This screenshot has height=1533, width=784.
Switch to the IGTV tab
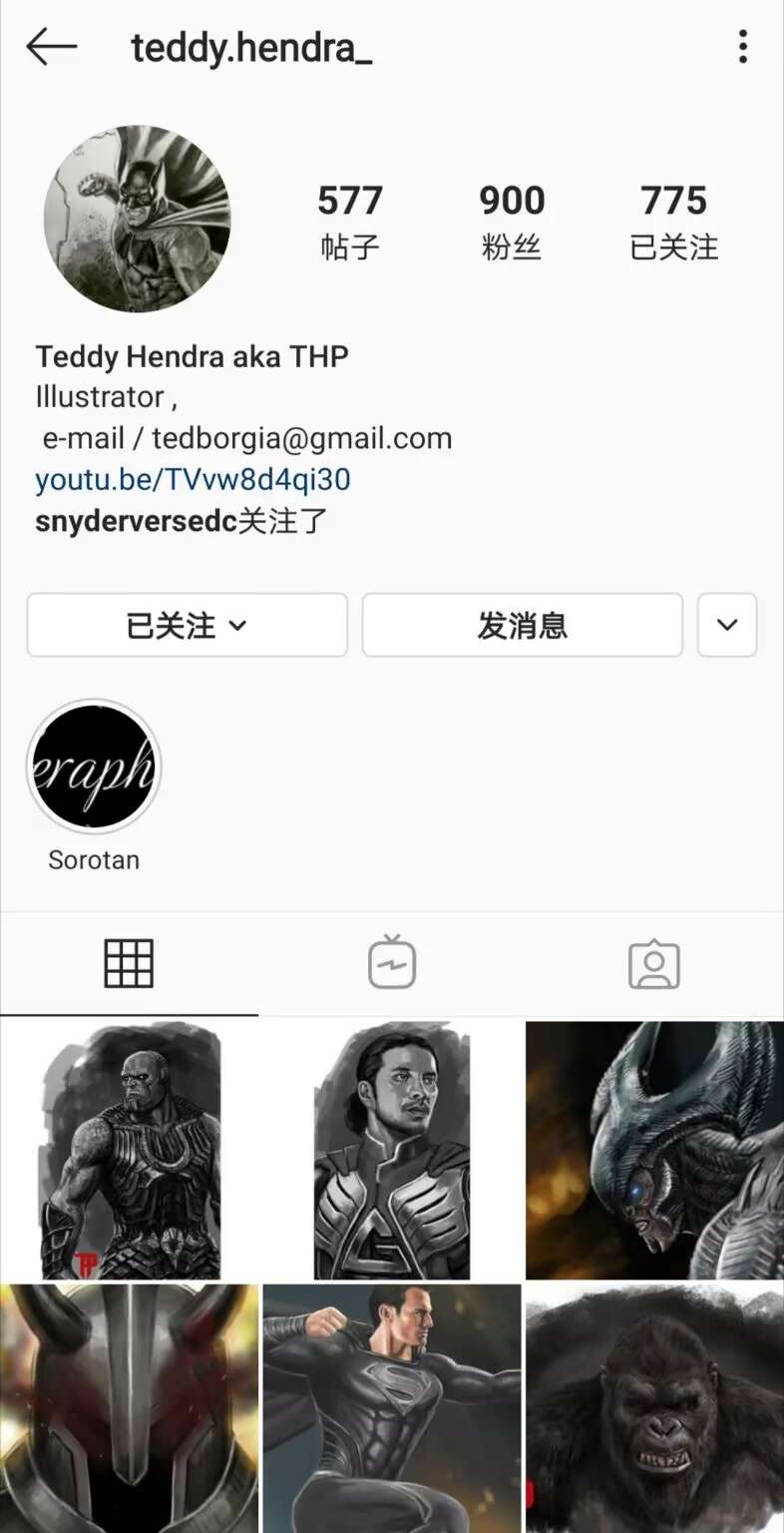392,964
